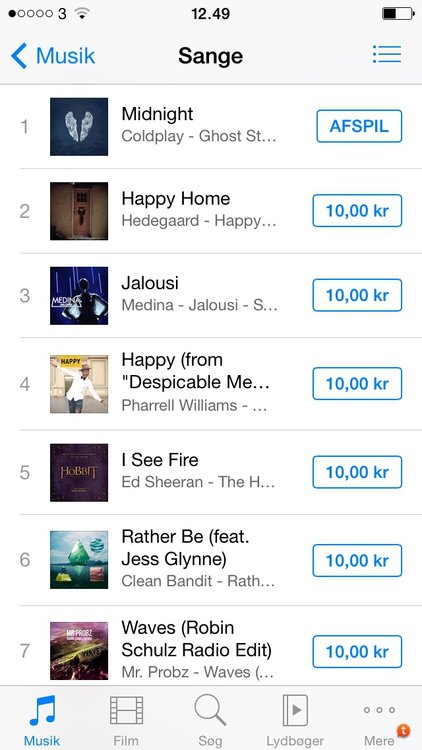
Task: Open the list menu icon
Action: [x=387, y=55]
